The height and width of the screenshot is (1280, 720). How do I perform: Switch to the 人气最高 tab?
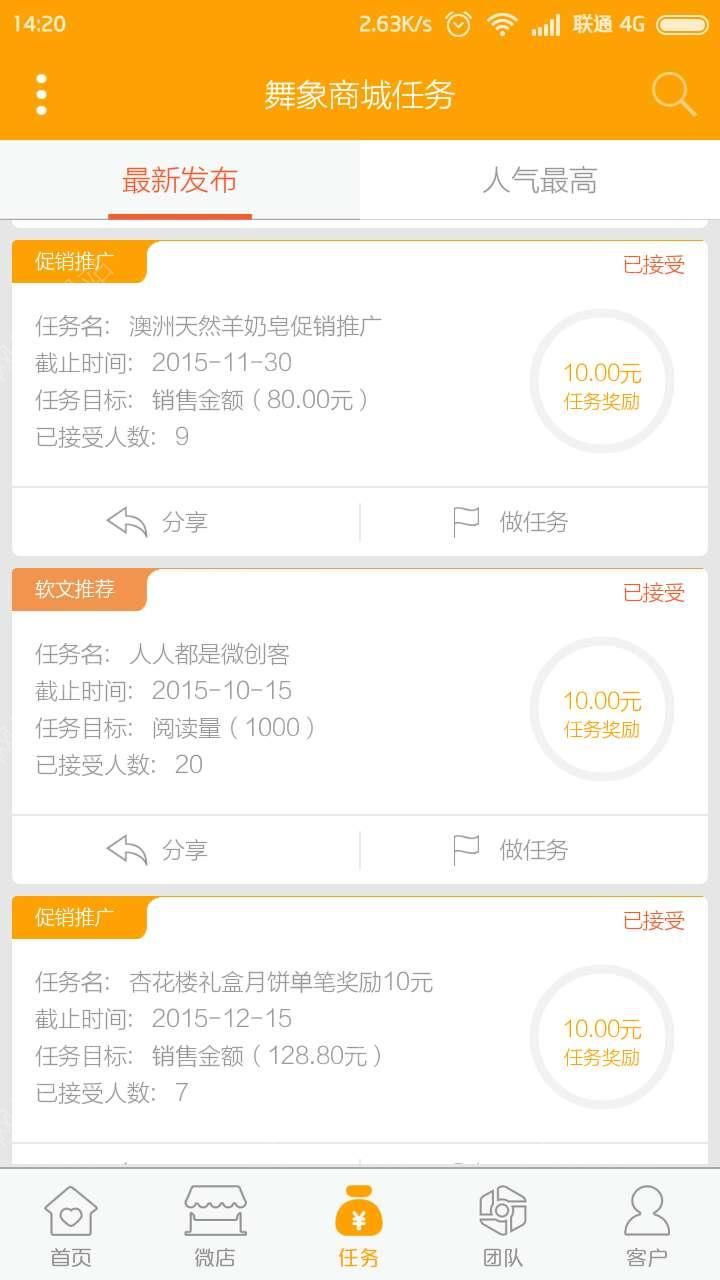click(x=540, y=181)
